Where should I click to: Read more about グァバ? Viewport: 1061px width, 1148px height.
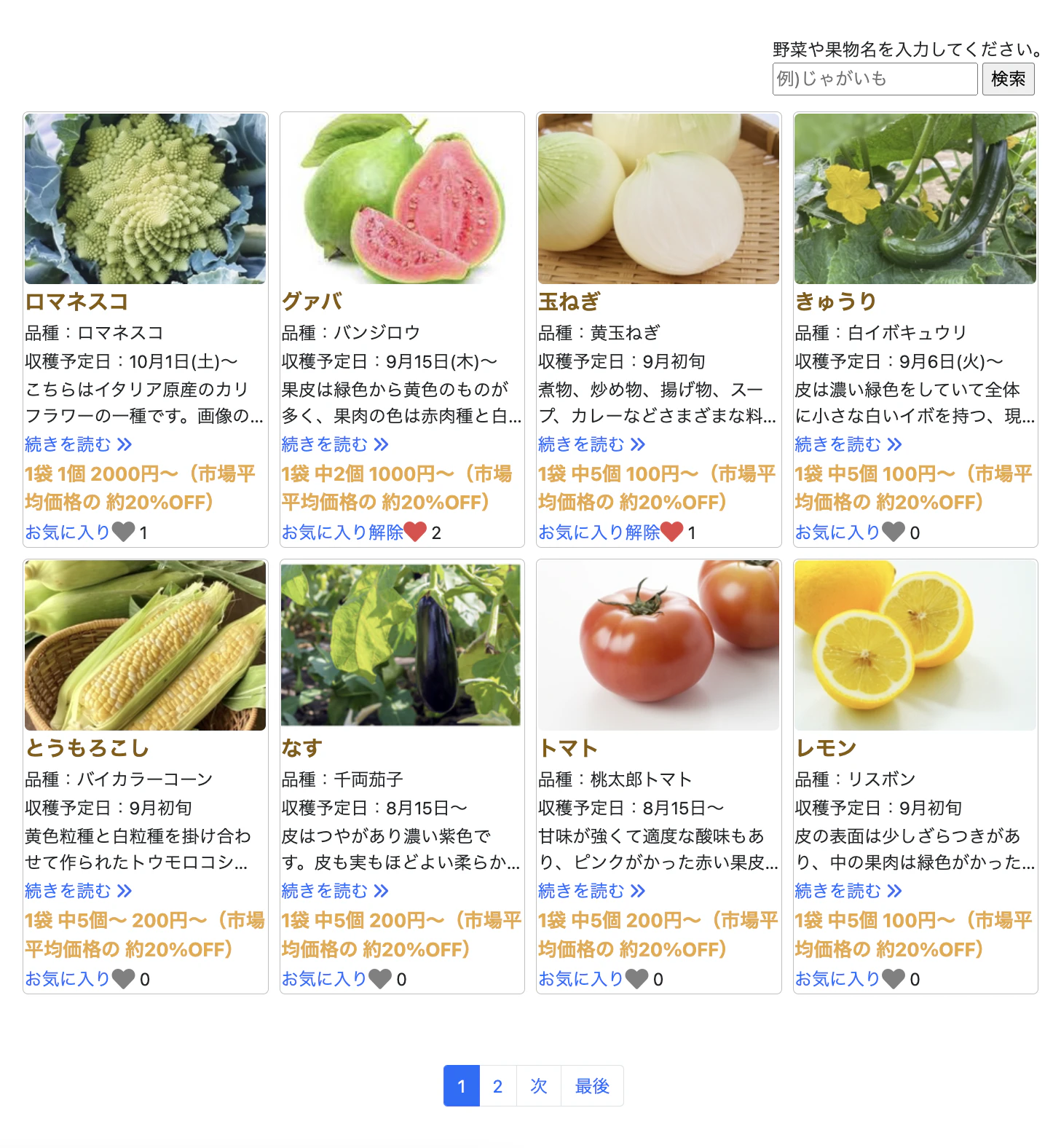point(335,444)
